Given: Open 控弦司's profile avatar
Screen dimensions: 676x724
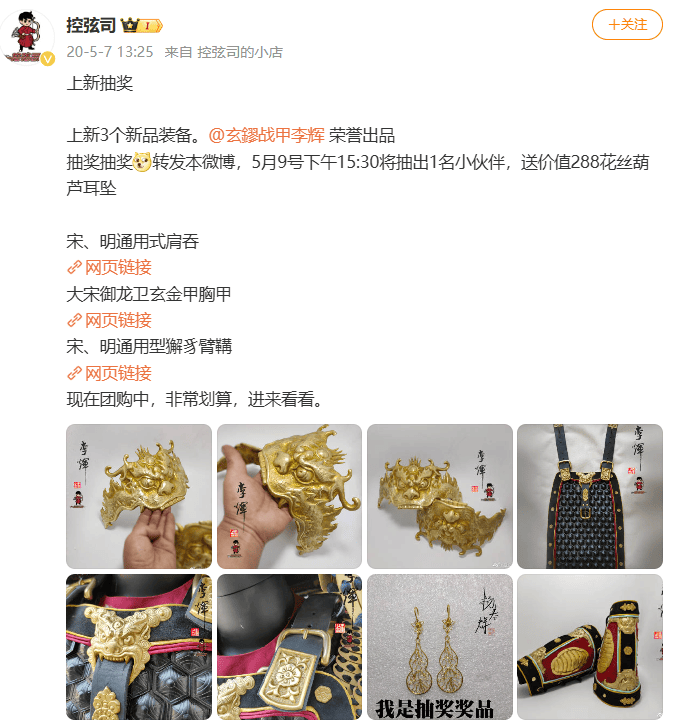Looking at the screenshot, I should [32, 32].
